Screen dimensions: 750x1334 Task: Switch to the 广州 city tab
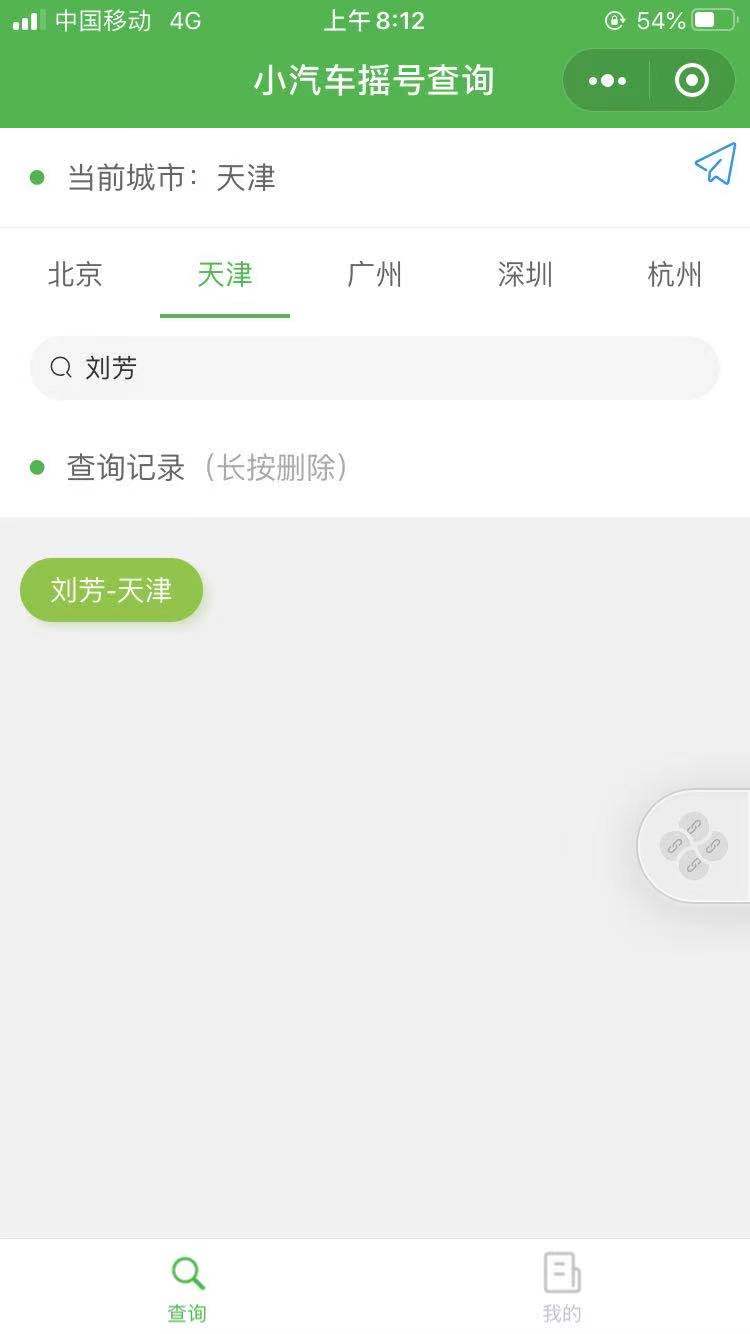pos(375,274)
